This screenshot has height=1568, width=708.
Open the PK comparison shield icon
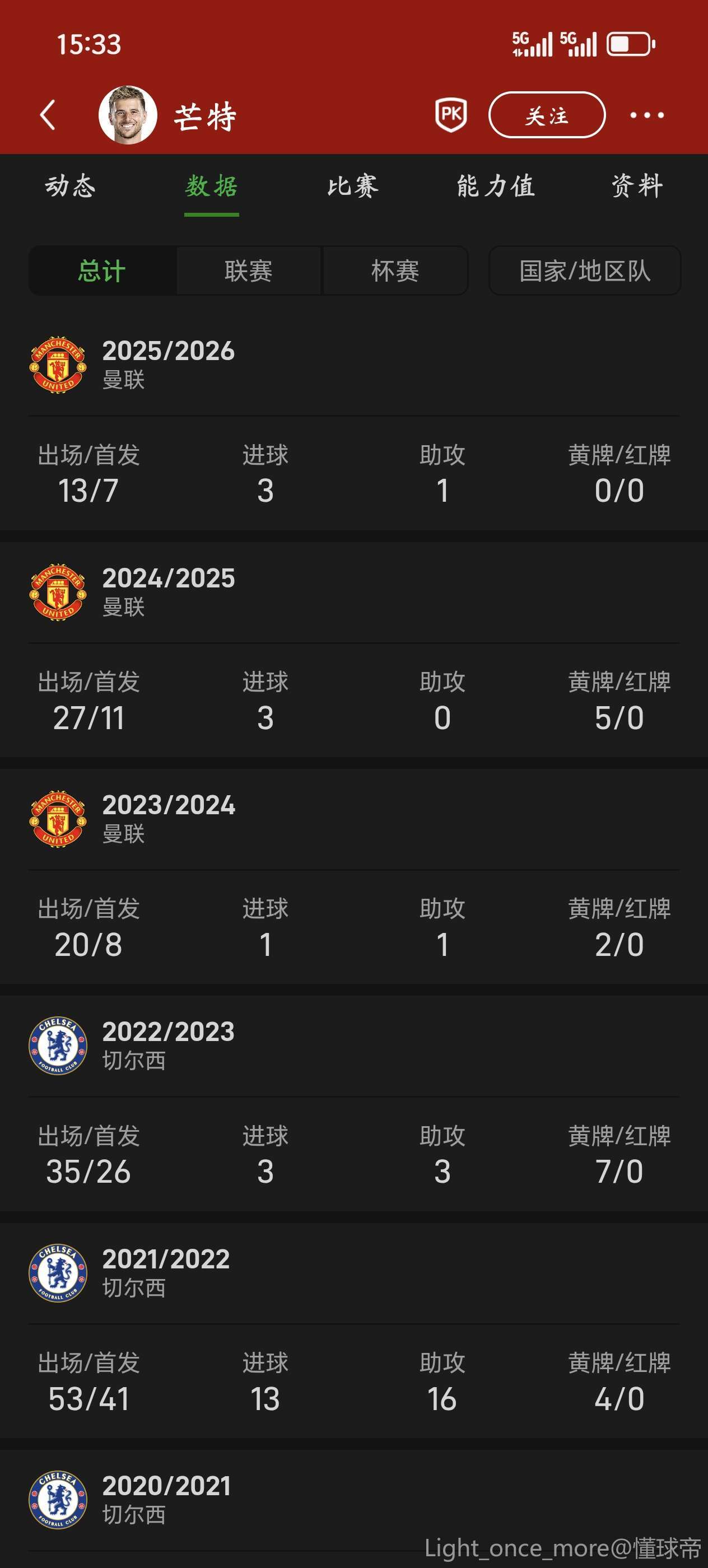point(451,114)
